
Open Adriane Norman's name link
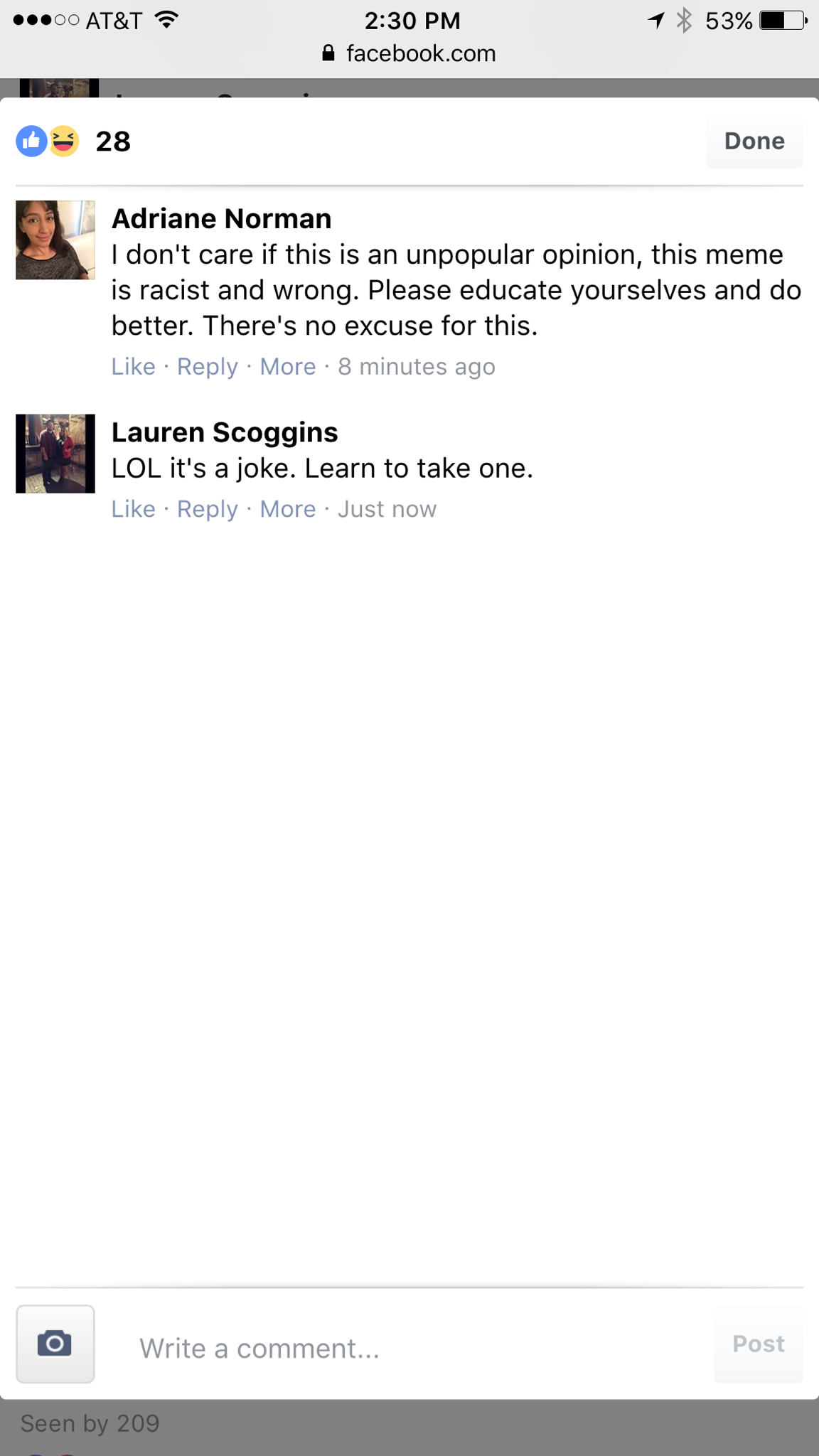[x=221, y=219]
